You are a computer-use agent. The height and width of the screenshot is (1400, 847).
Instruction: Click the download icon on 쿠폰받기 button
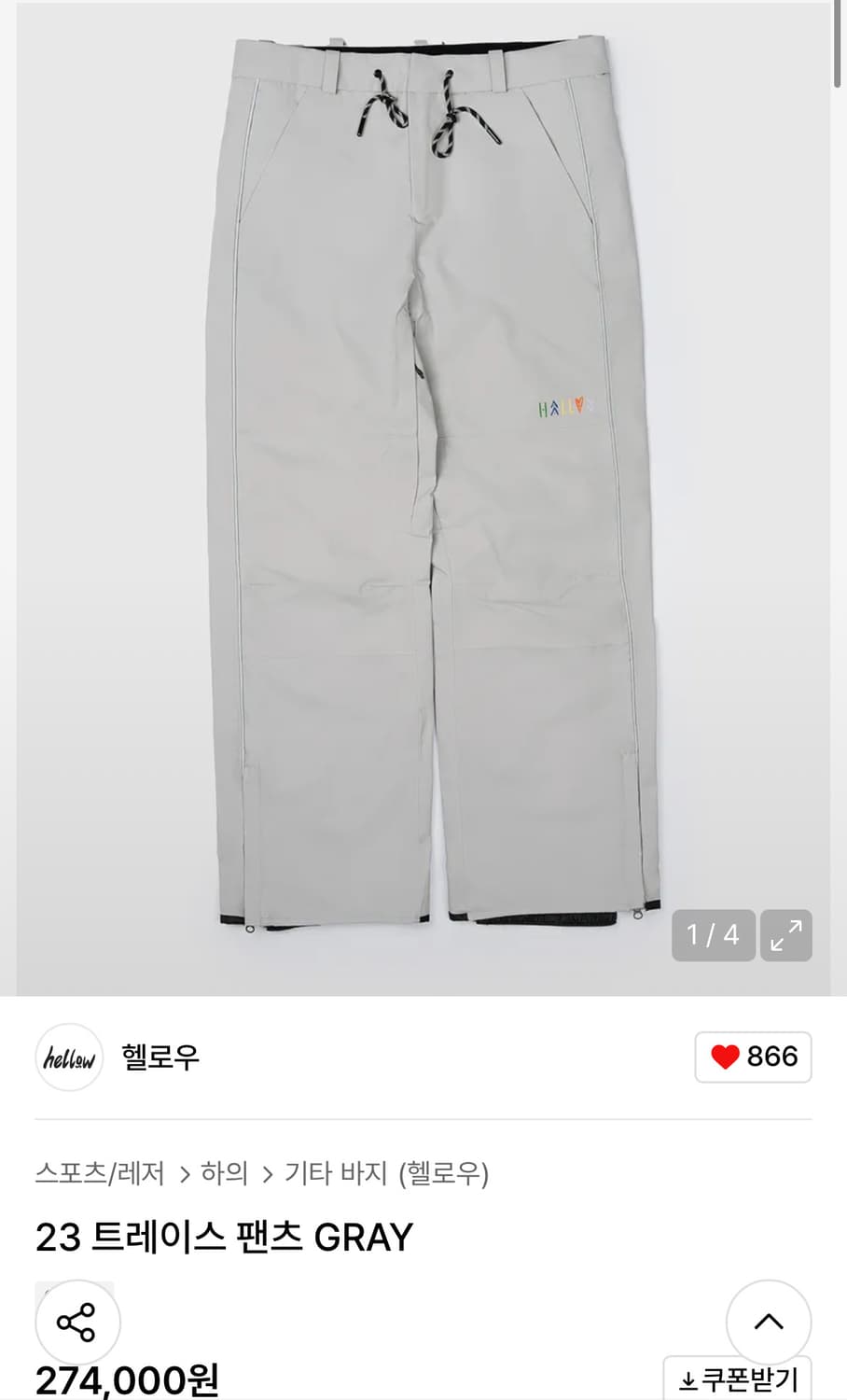tap(687, 1379)
